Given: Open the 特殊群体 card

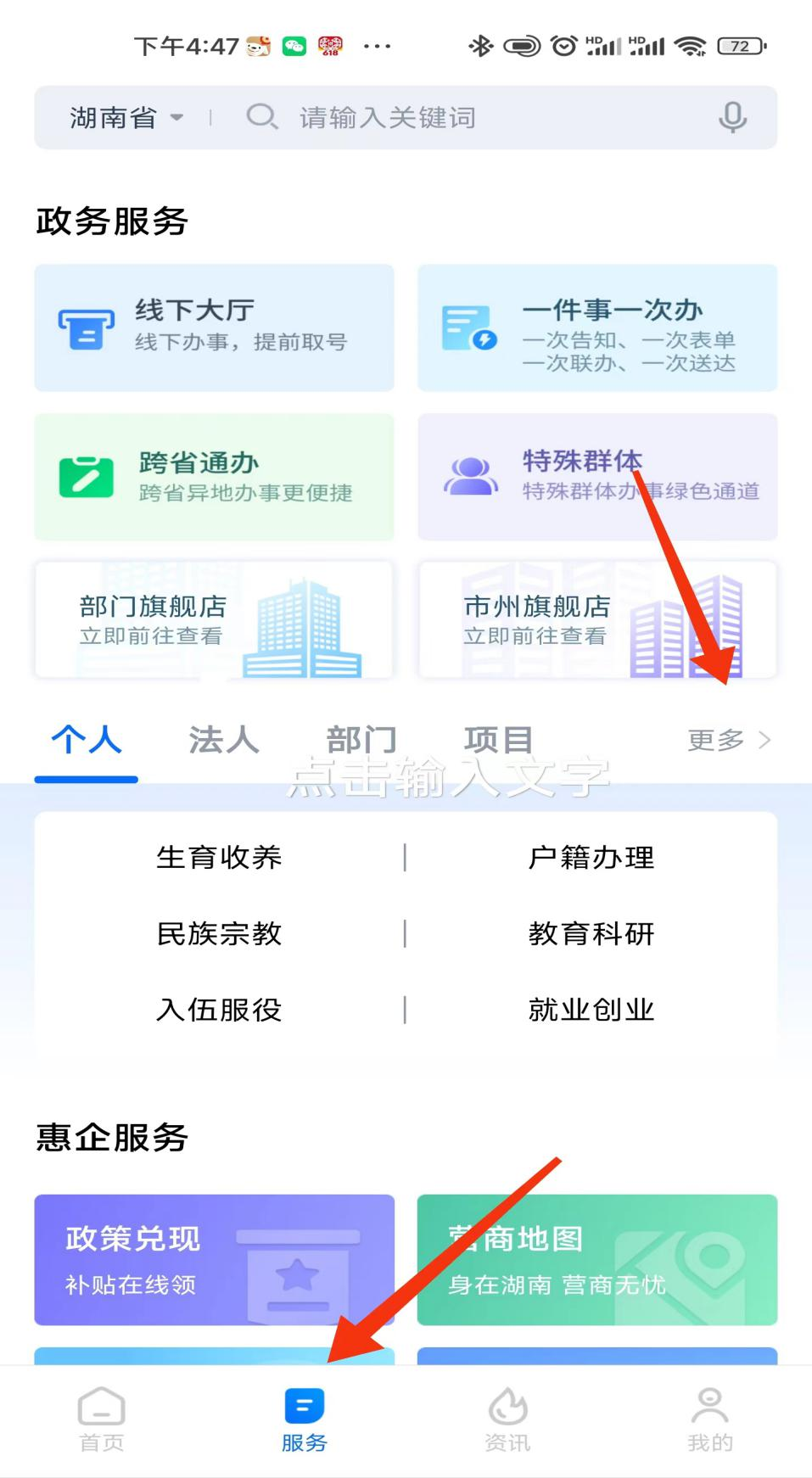Looking at the screenshot, I should pyautogui.click(x=597, y=477).
